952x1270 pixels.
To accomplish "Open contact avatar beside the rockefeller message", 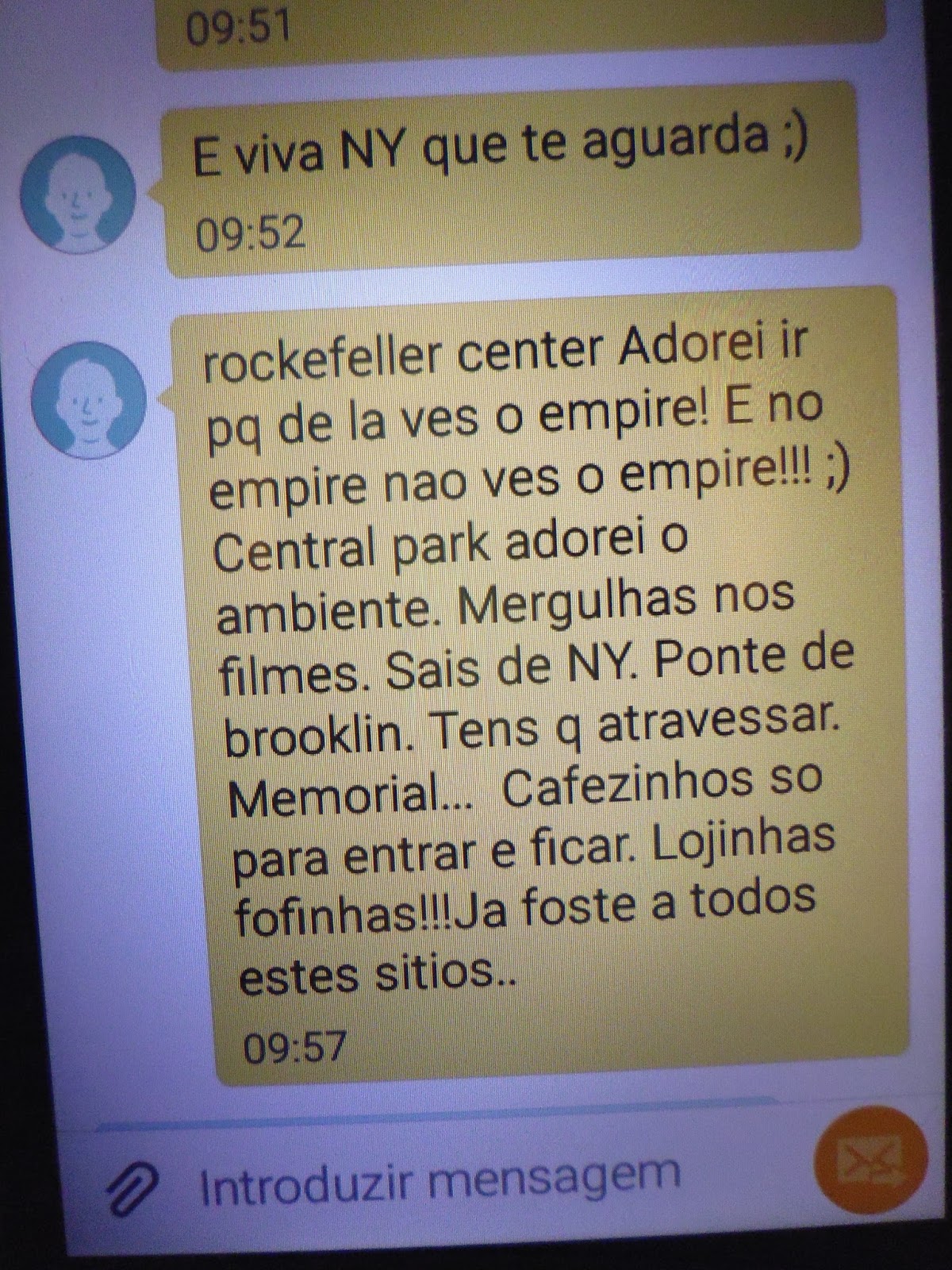I will [x=88, y=400].
